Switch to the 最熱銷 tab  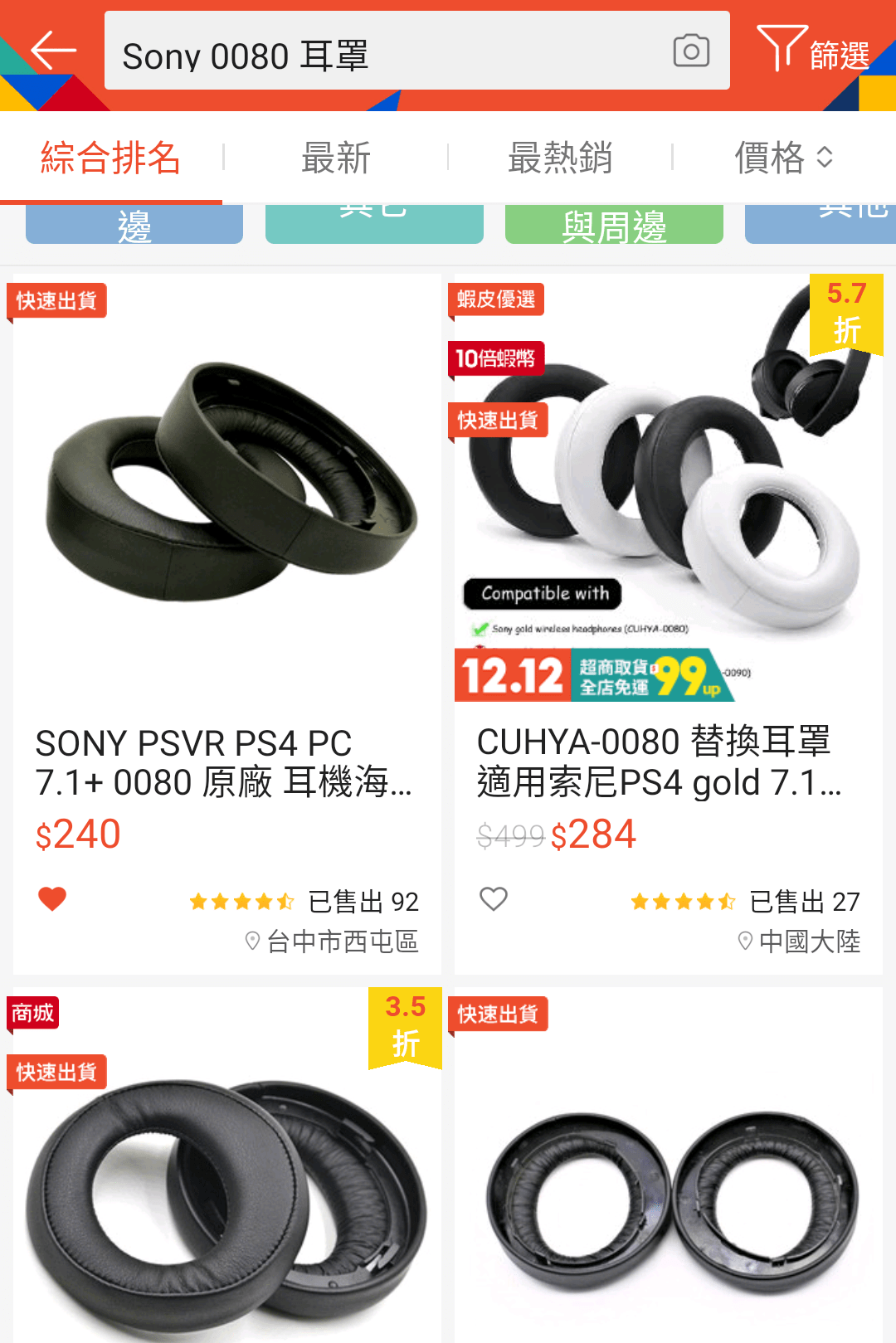(560, 158)
